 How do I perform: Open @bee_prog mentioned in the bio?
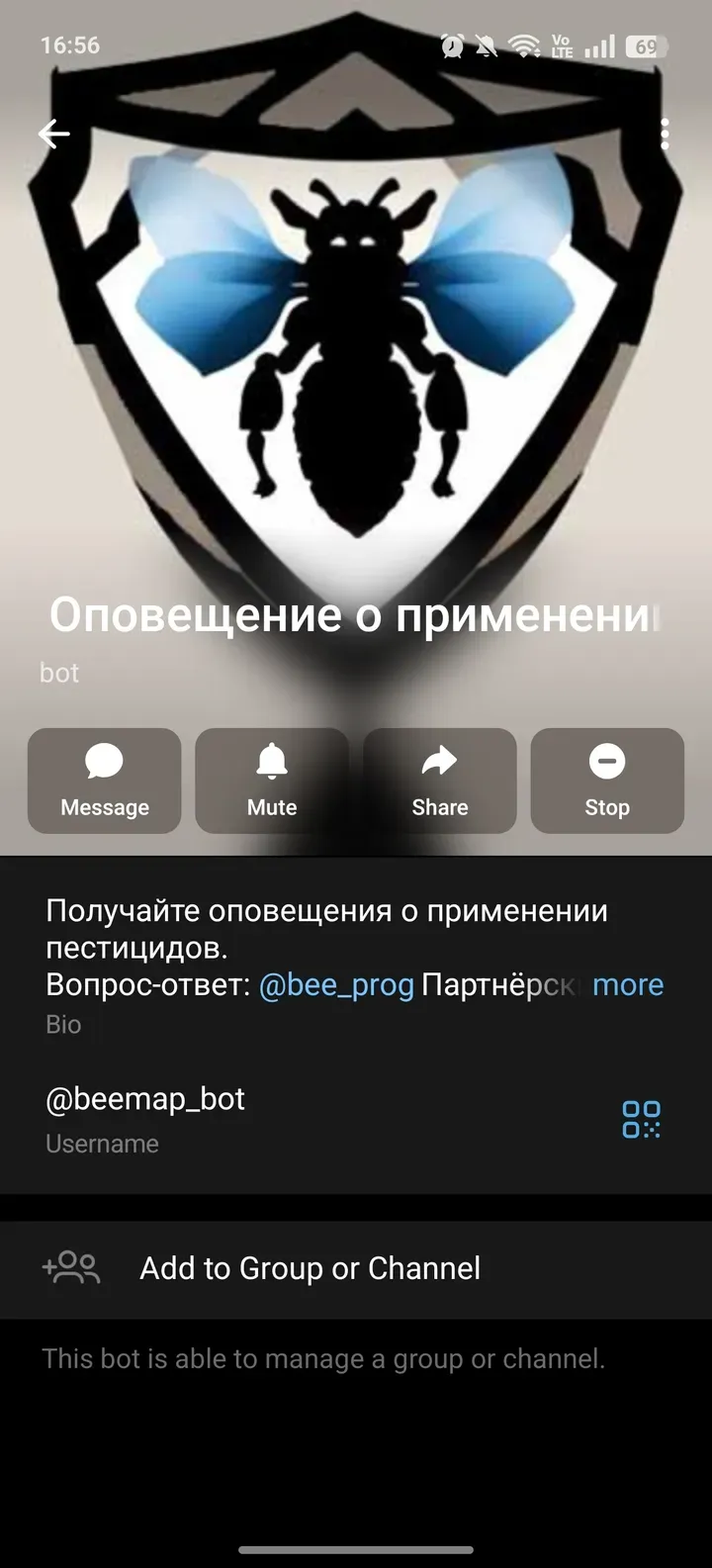tap(336, 984)
